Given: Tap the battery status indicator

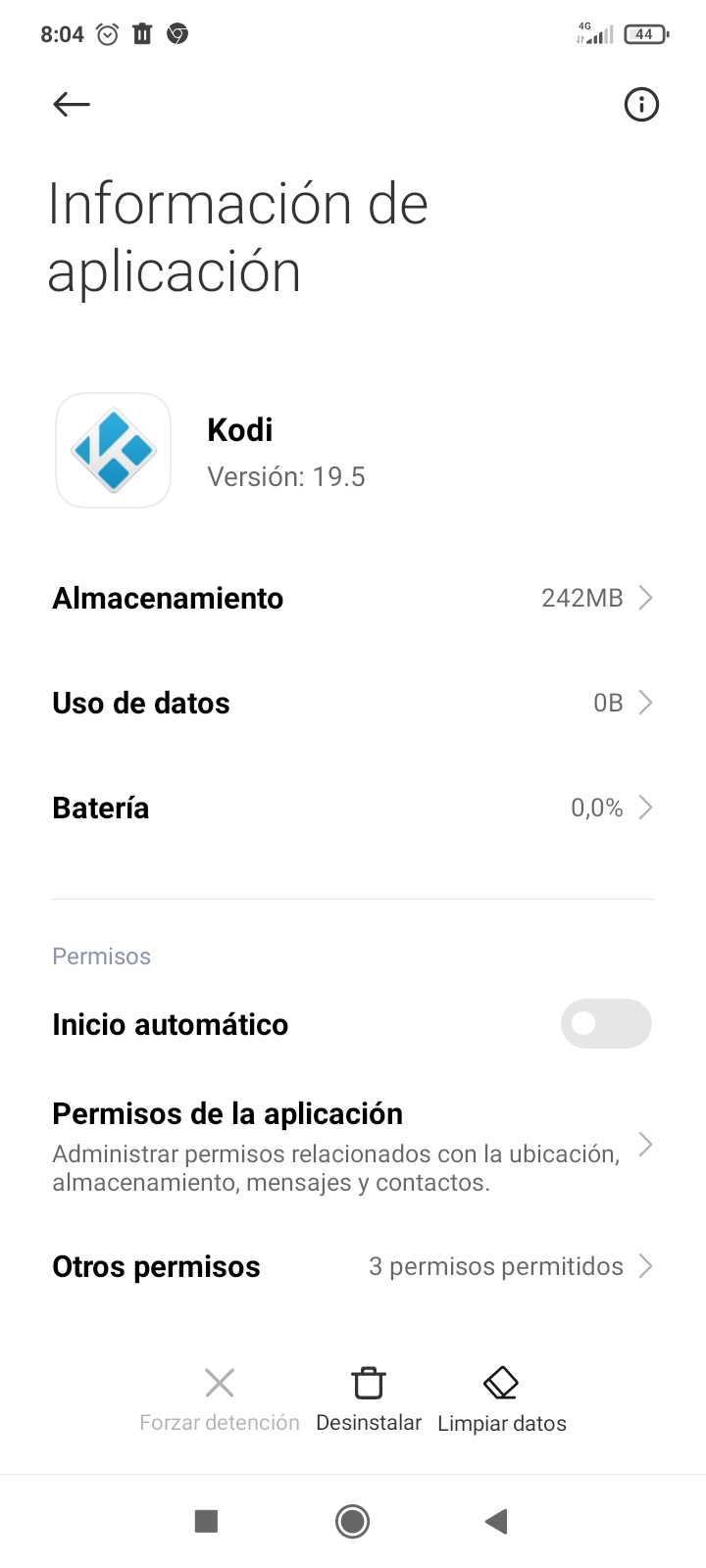Looking at the screenshot, I should coord(646,32).
